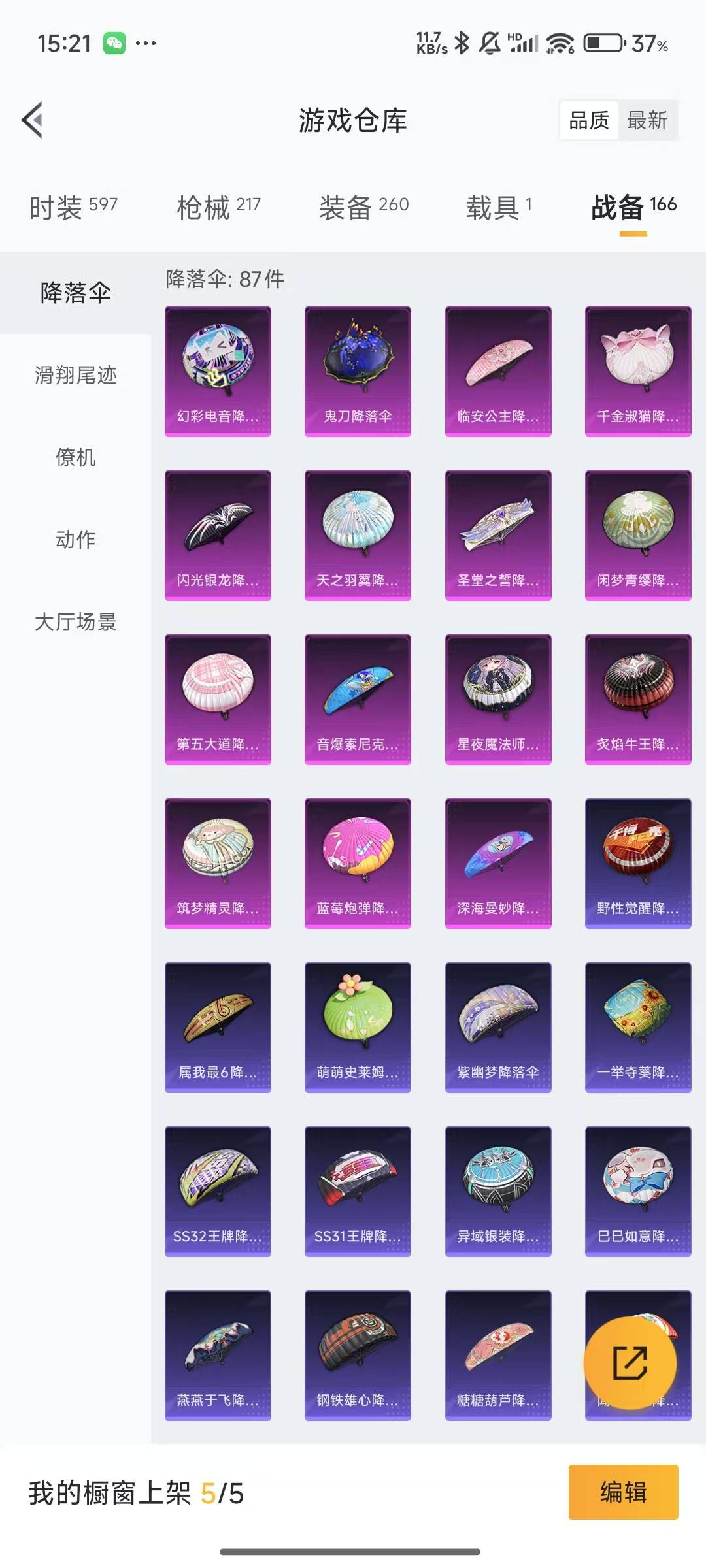Switch to the 时装 tab
Screen dimensions: 706x1568
click(x=73, y=207)
